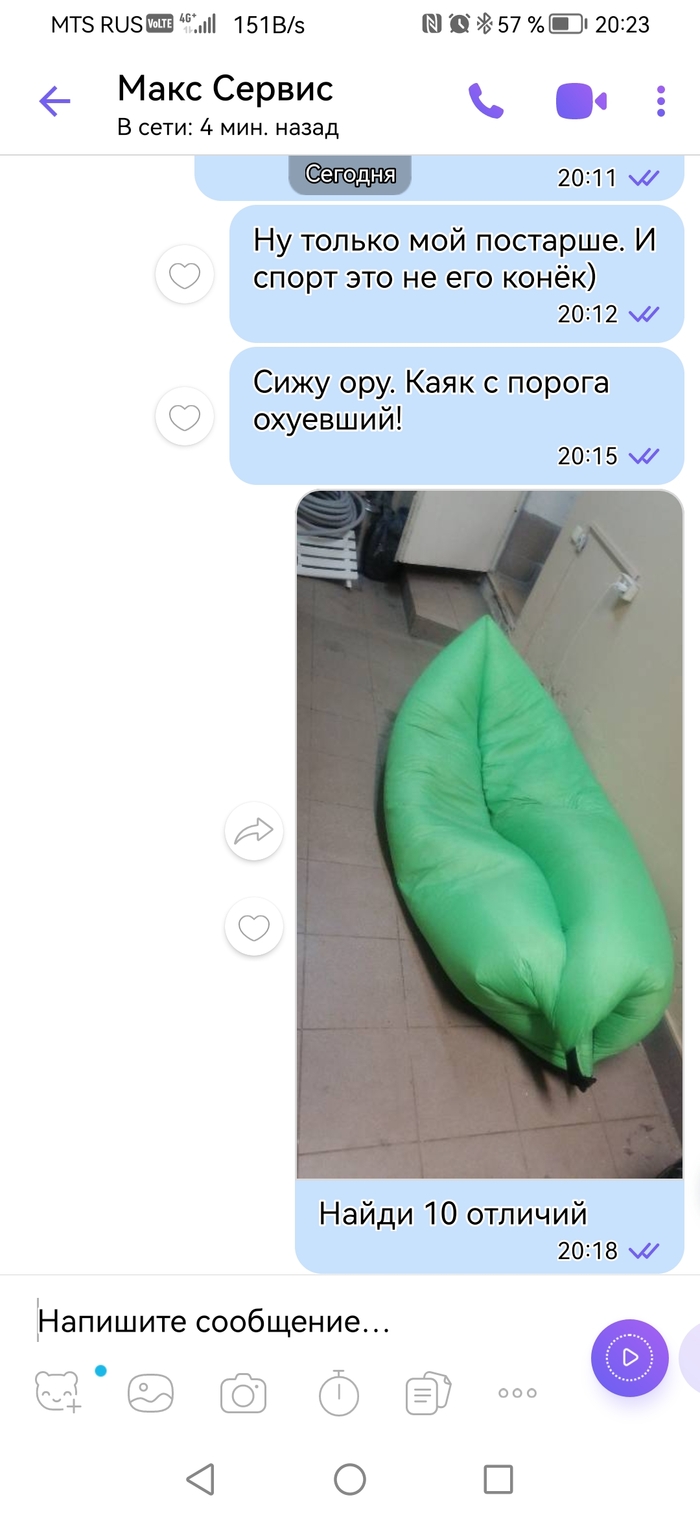Set a disappearing message timer
700x1517 pixels.
(x=339, y=1391)
